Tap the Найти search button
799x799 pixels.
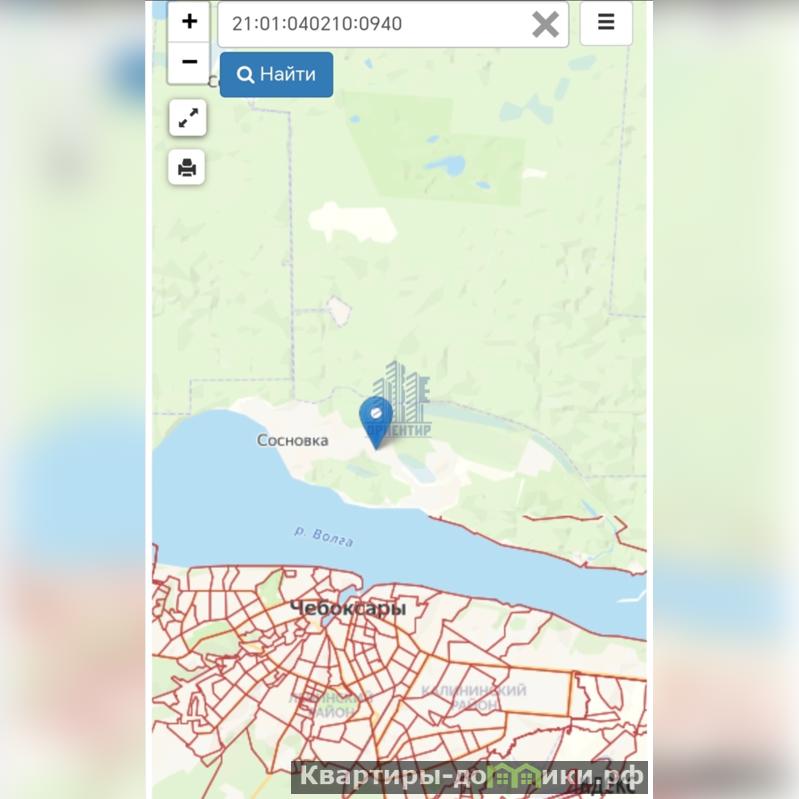point(276,75)
